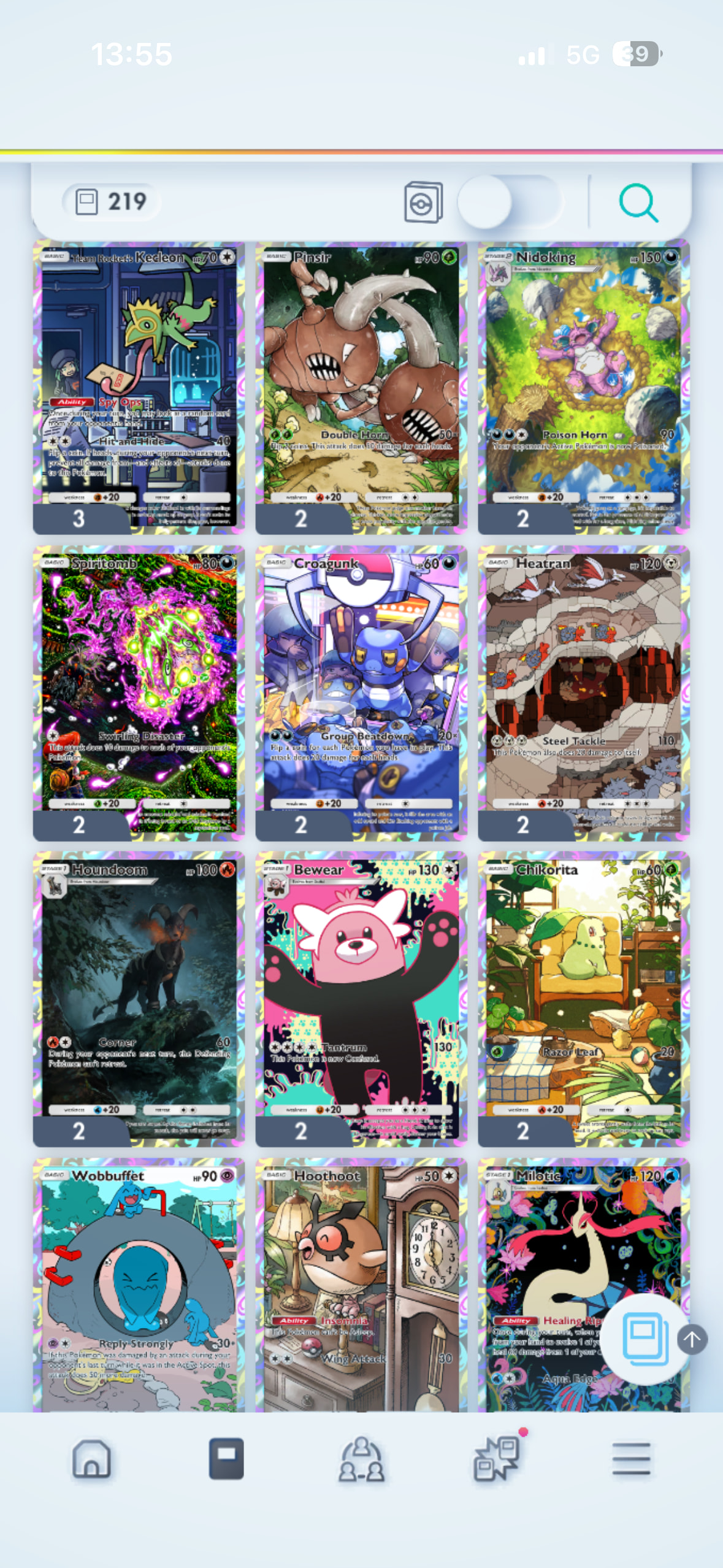This screenshot has height=1568, width=723.
Task: Switch to the social hub tab
Action: (x=361, y=1459)
